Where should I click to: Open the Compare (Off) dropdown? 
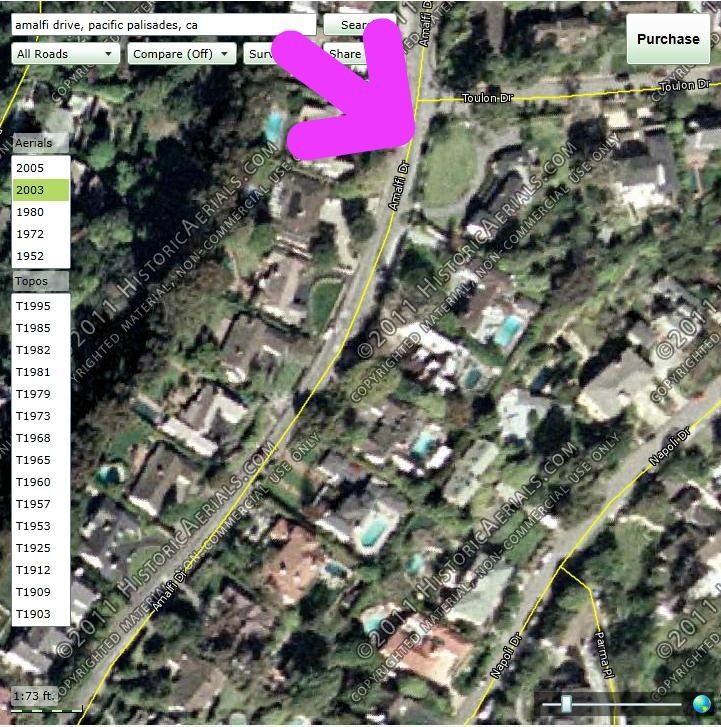[182, 54]
